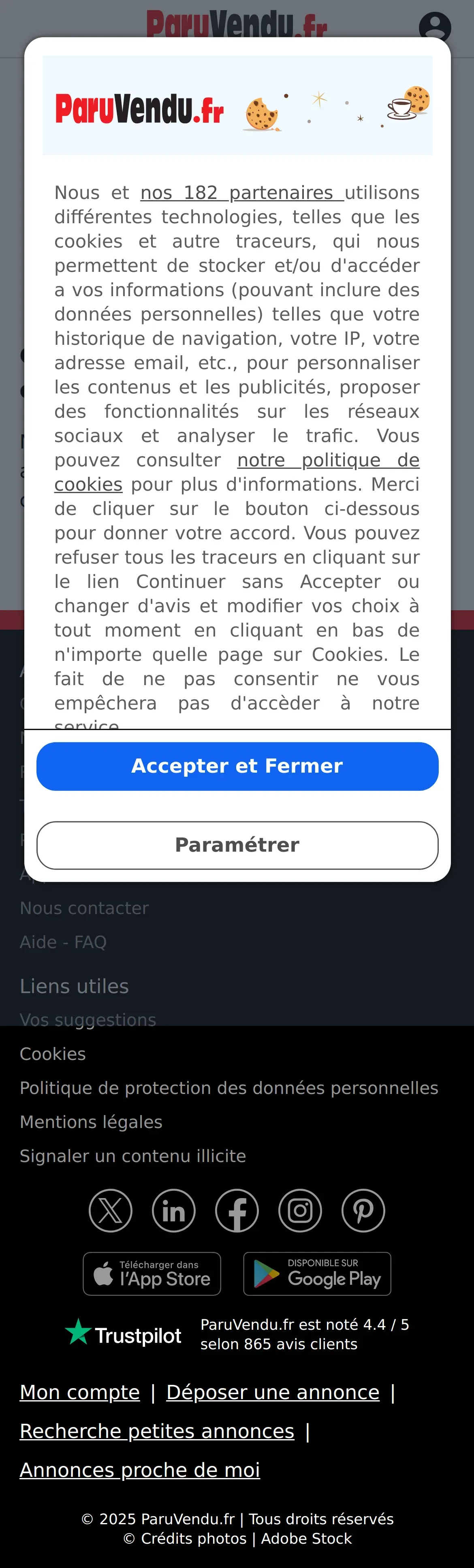Open the Instagram profile
This screenshot has width=474, height=1568.
pyautogui.click(x=300, y=1211)
